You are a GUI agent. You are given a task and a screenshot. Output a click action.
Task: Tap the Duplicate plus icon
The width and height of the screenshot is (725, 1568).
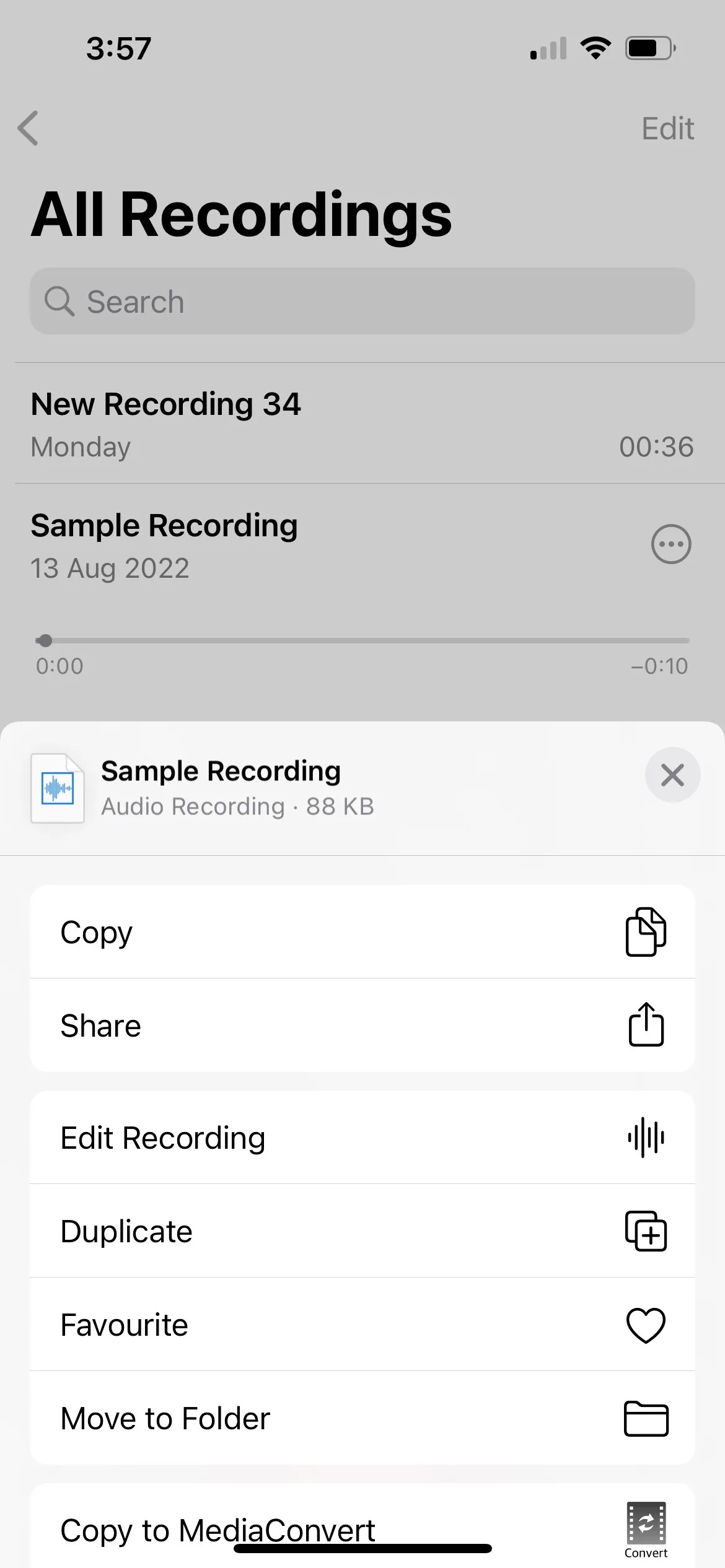pyautogui.click(x=645, y=1231)
